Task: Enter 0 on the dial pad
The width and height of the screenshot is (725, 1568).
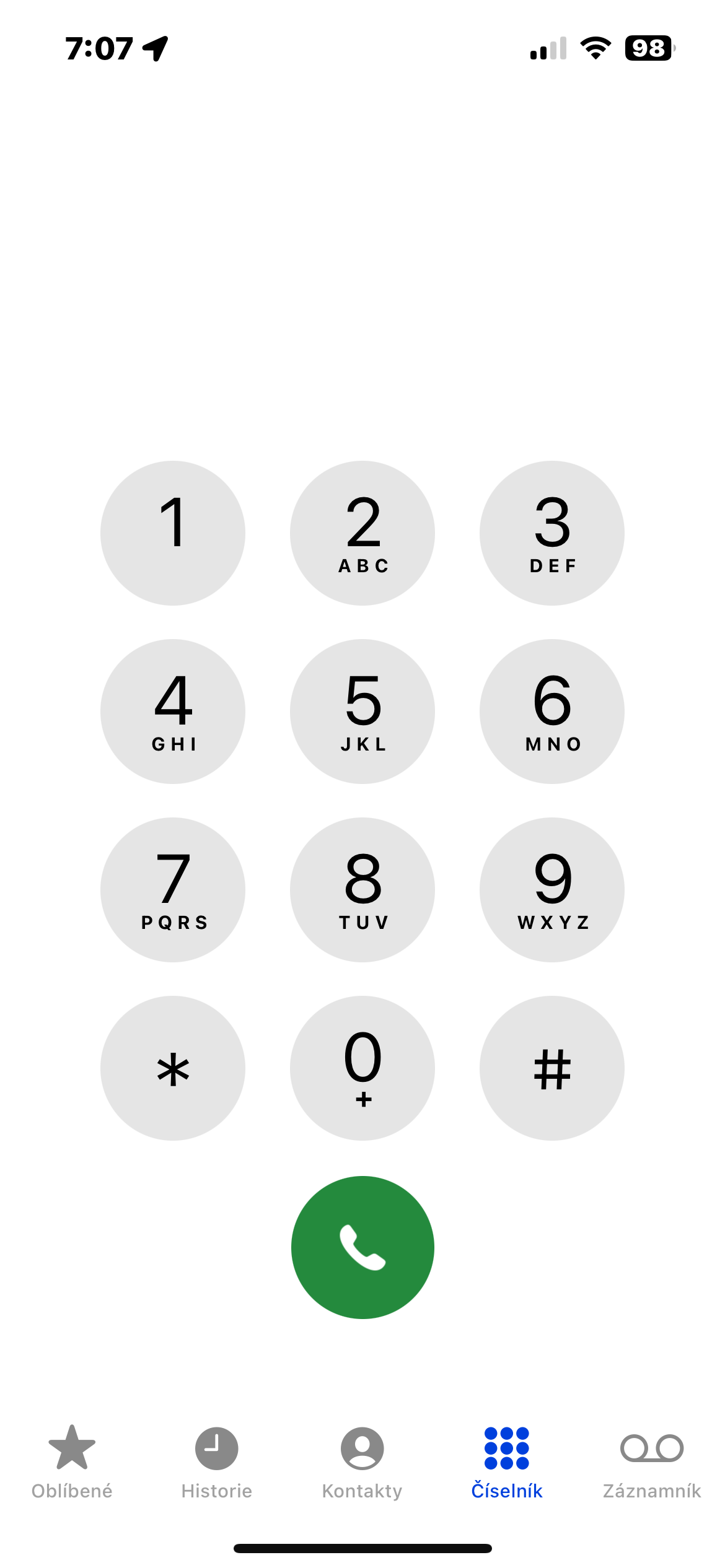Action: (x=362, y=1068)
